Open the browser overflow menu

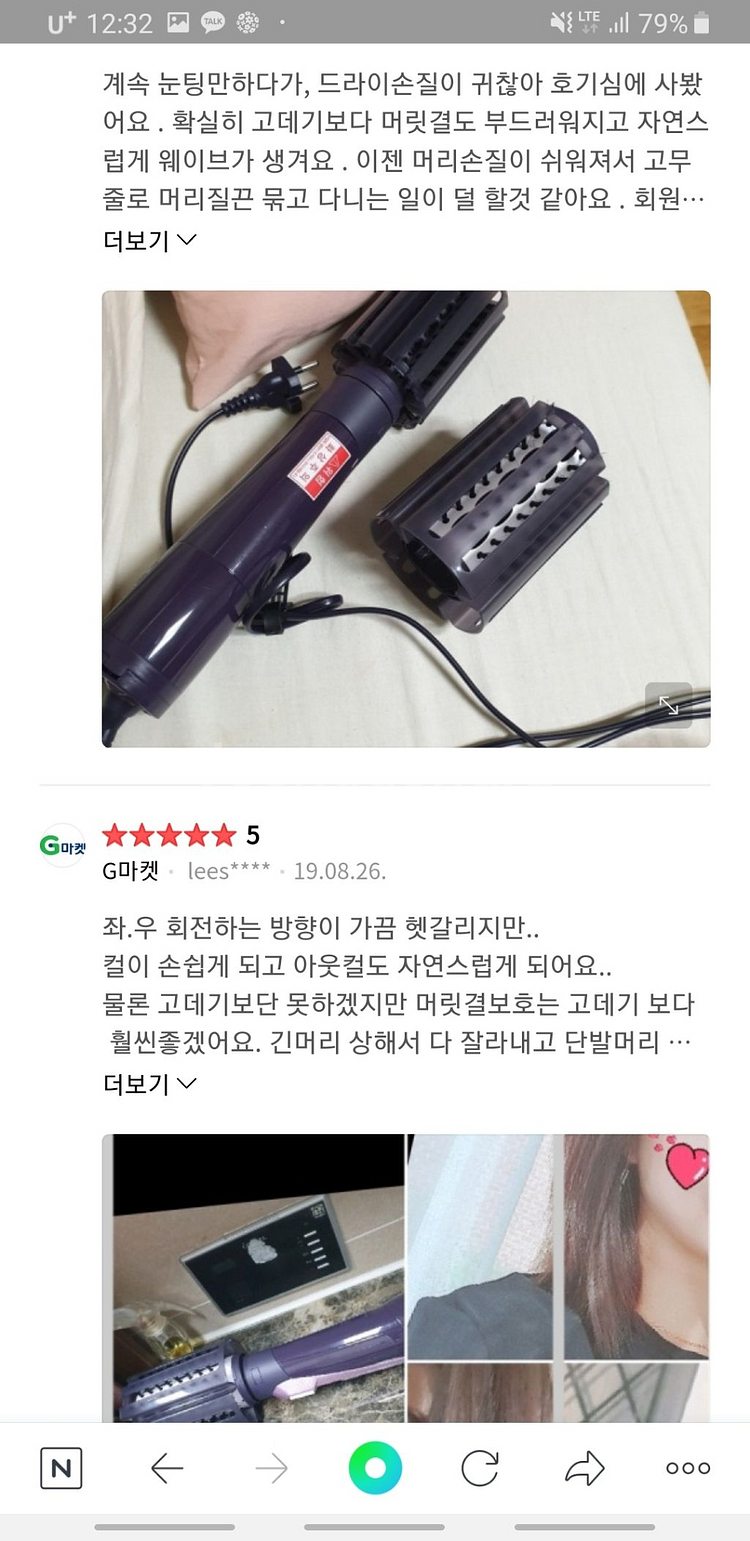pos(688,1468)
